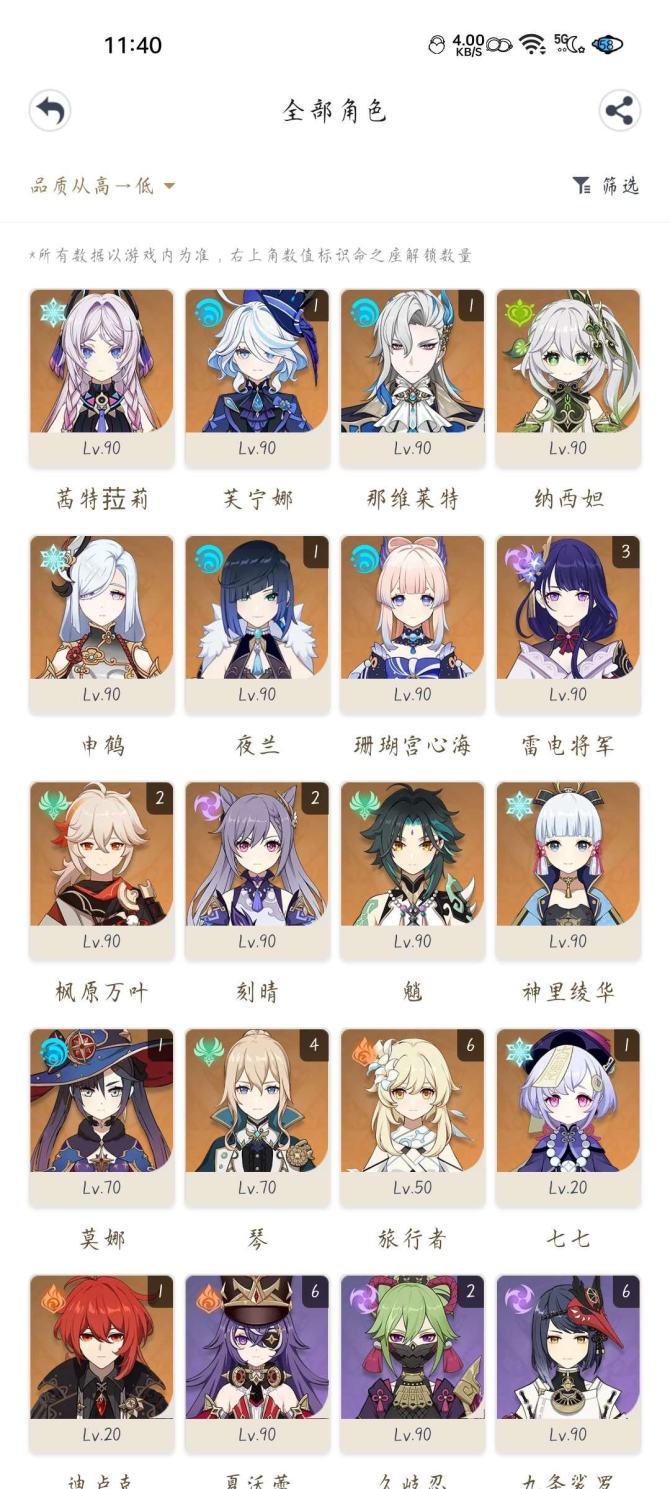Open the 夜兰 character card

(x=257, y=624)
